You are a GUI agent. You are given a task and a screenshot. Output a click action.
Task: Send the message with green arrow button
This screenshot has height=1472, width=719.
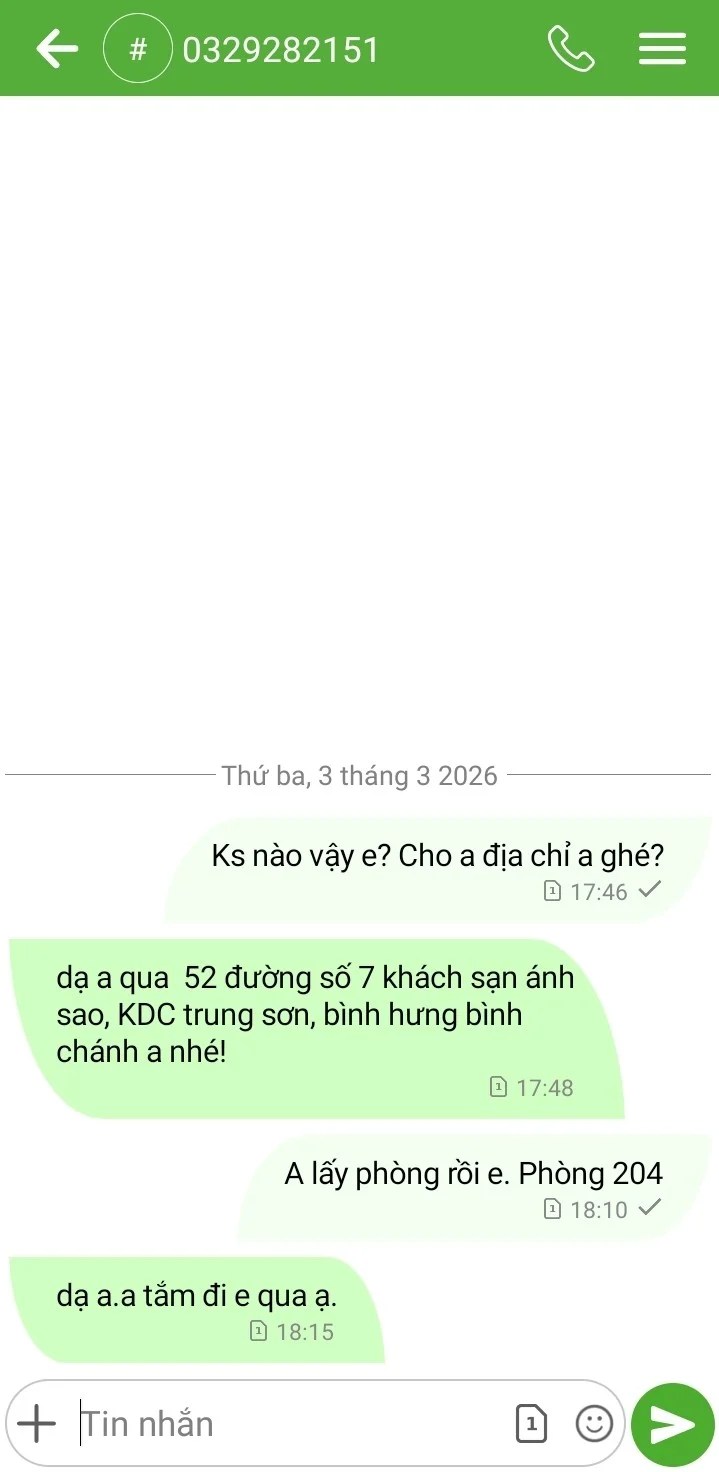point(673,1424)
